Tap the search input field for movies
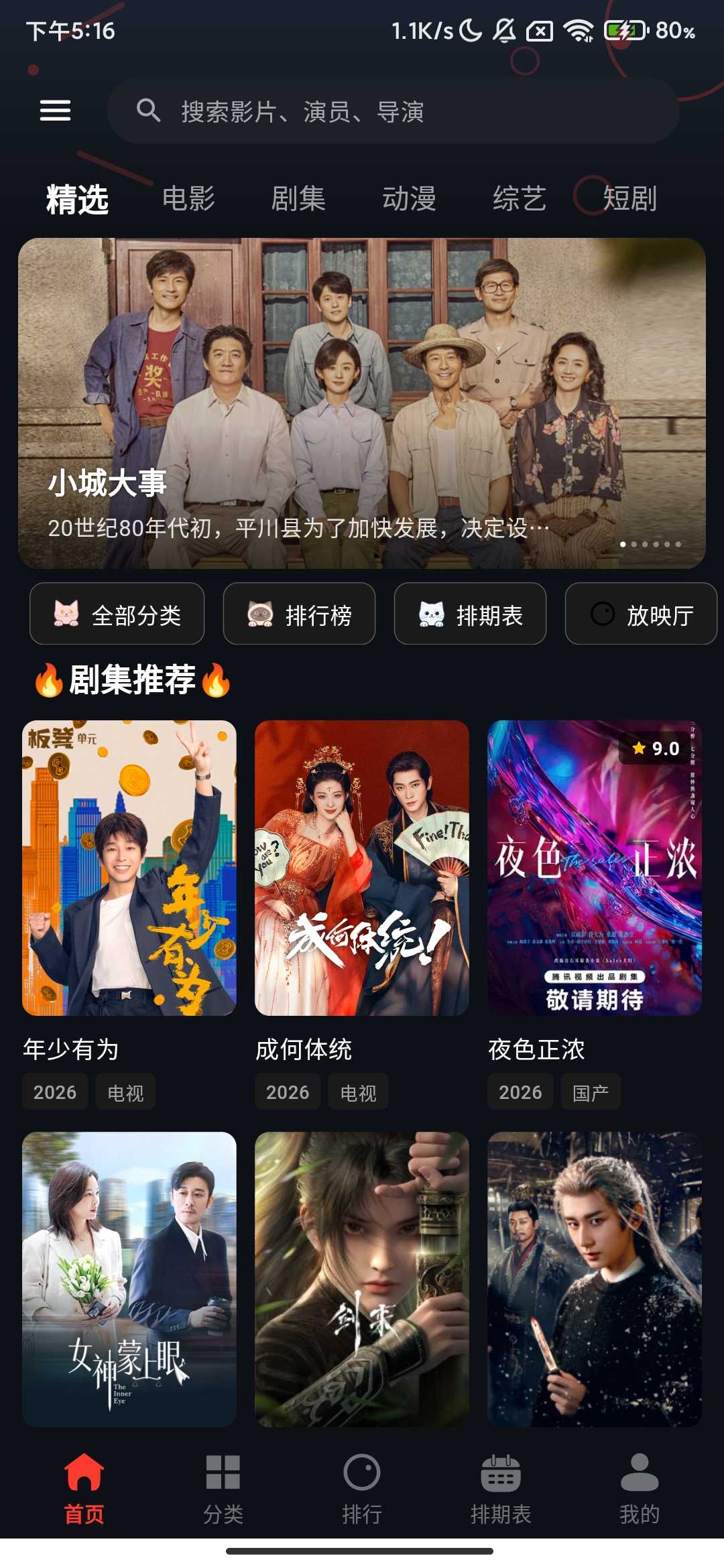This screenshot has width=724, height=1568. 396,112
